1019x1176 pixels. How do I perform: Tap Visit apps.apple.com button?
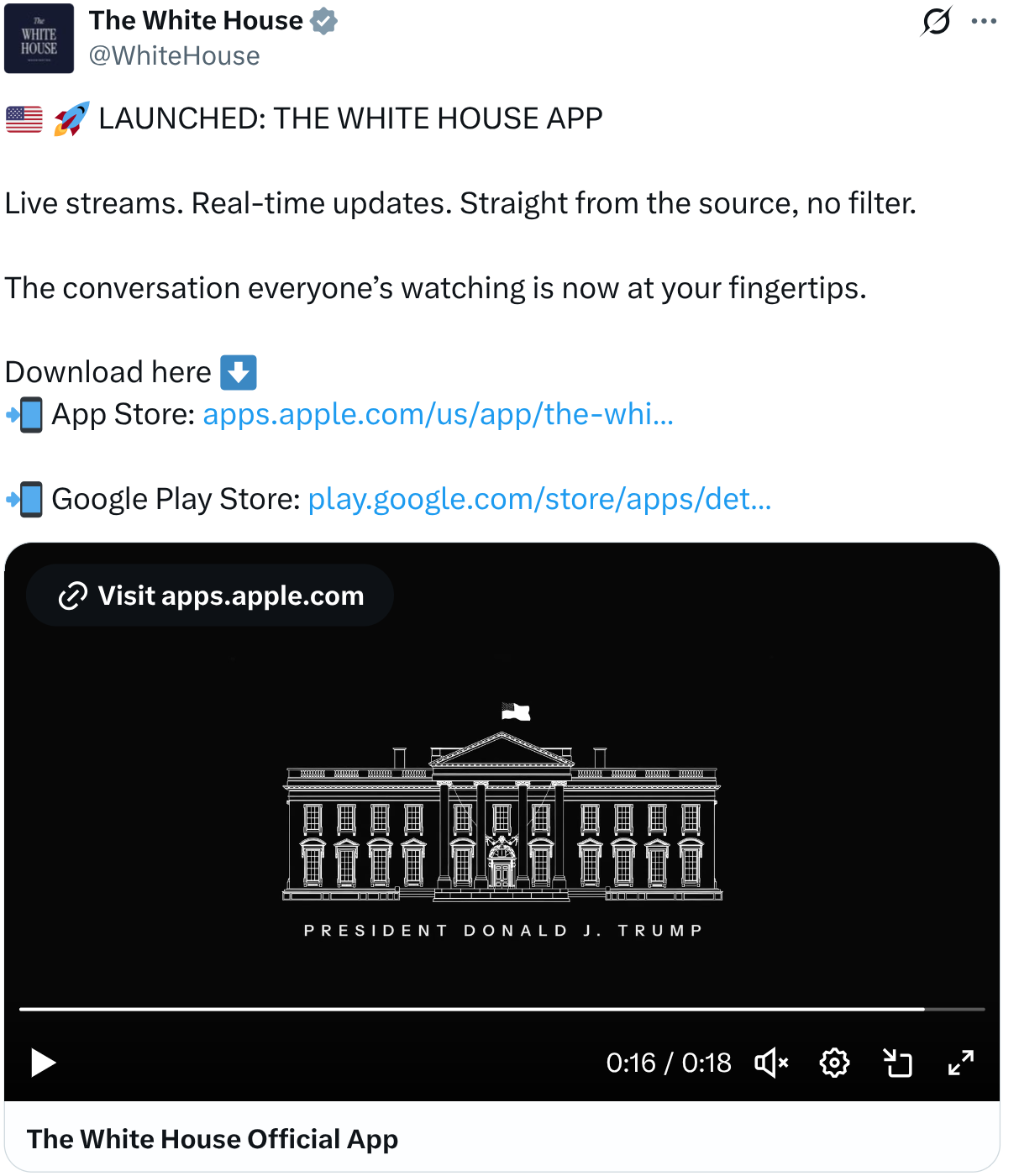pyautogui.click(x=210, y=596)
